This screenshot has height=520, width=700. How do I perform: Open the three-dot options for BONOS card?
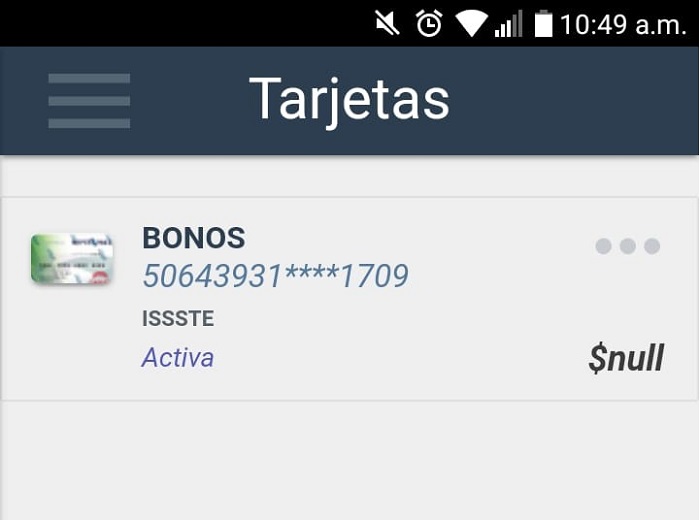point(627,246)
